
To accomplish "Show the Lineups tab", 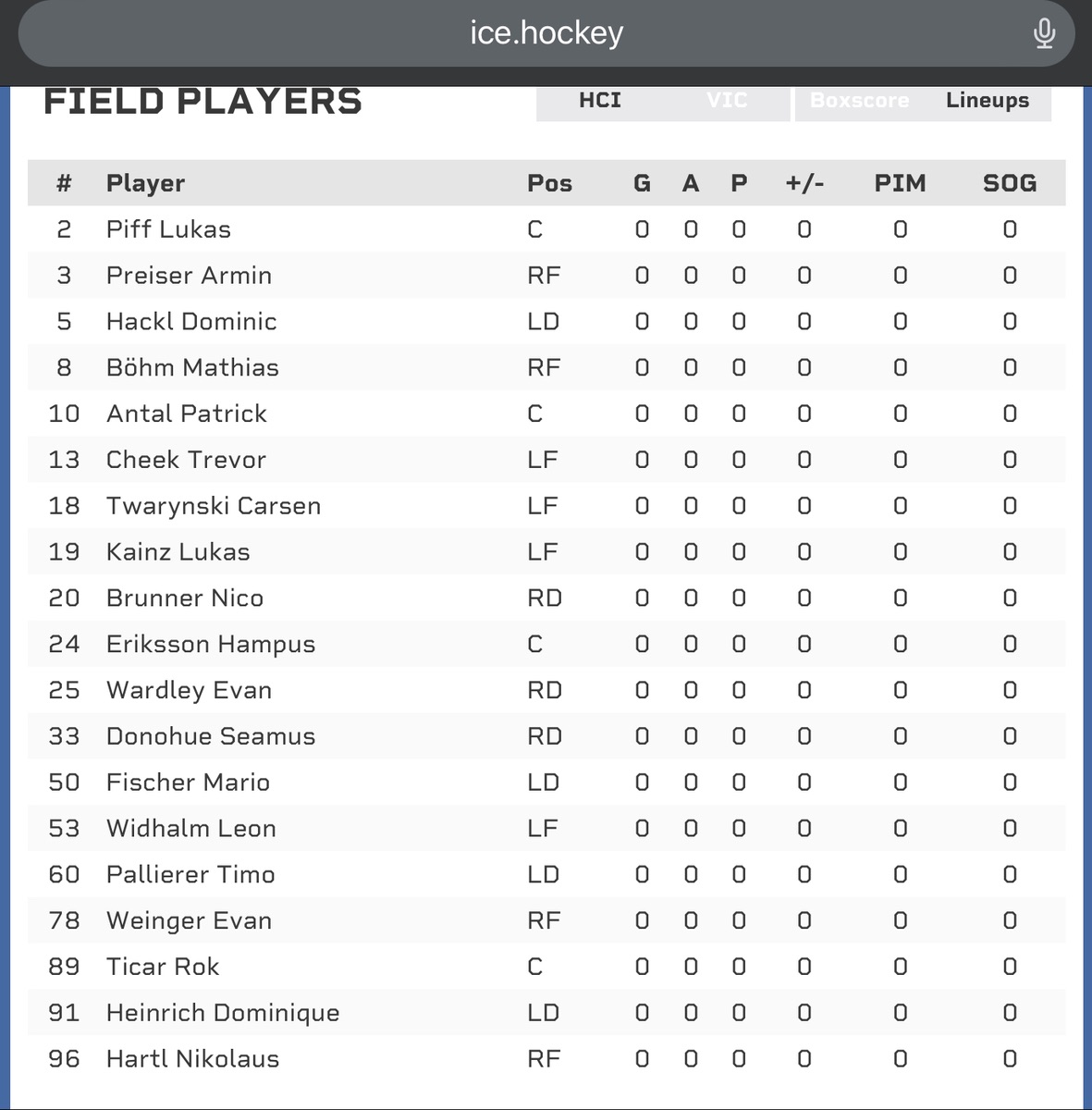I will click(x=987, y=101).
